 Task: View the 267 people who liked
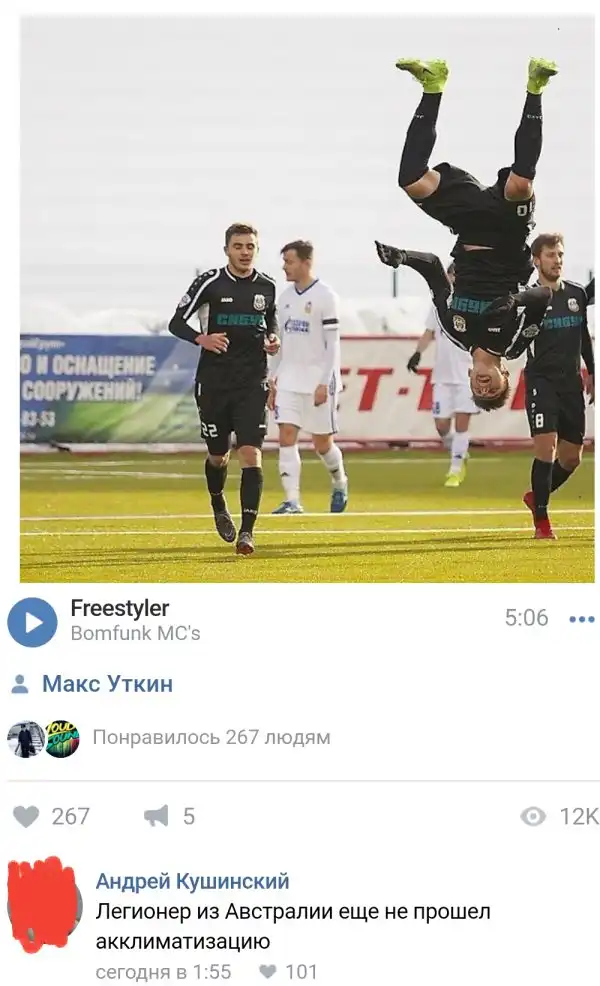210,738
